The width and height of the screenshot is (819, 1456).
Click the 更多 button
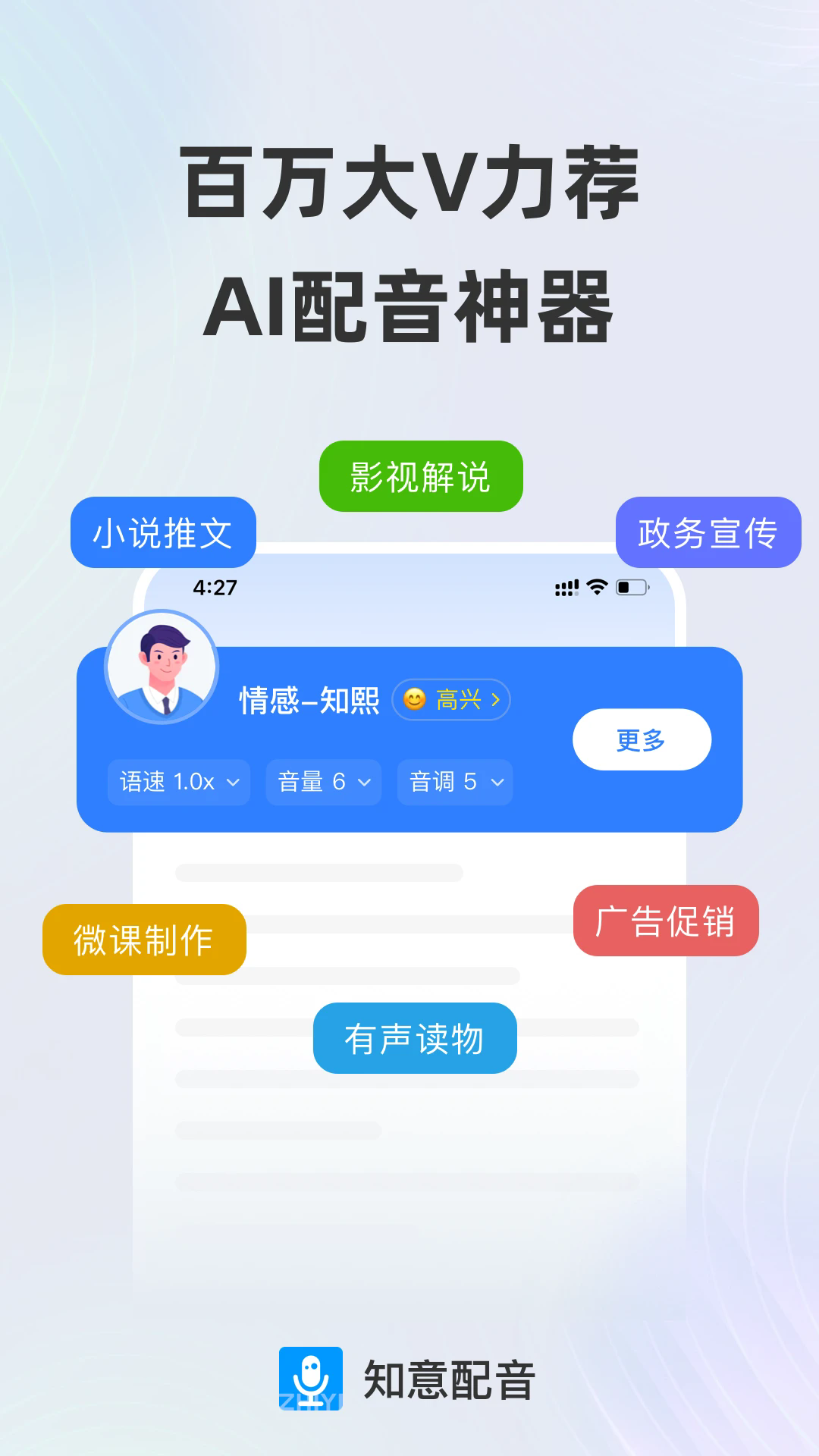click(641, 741)
